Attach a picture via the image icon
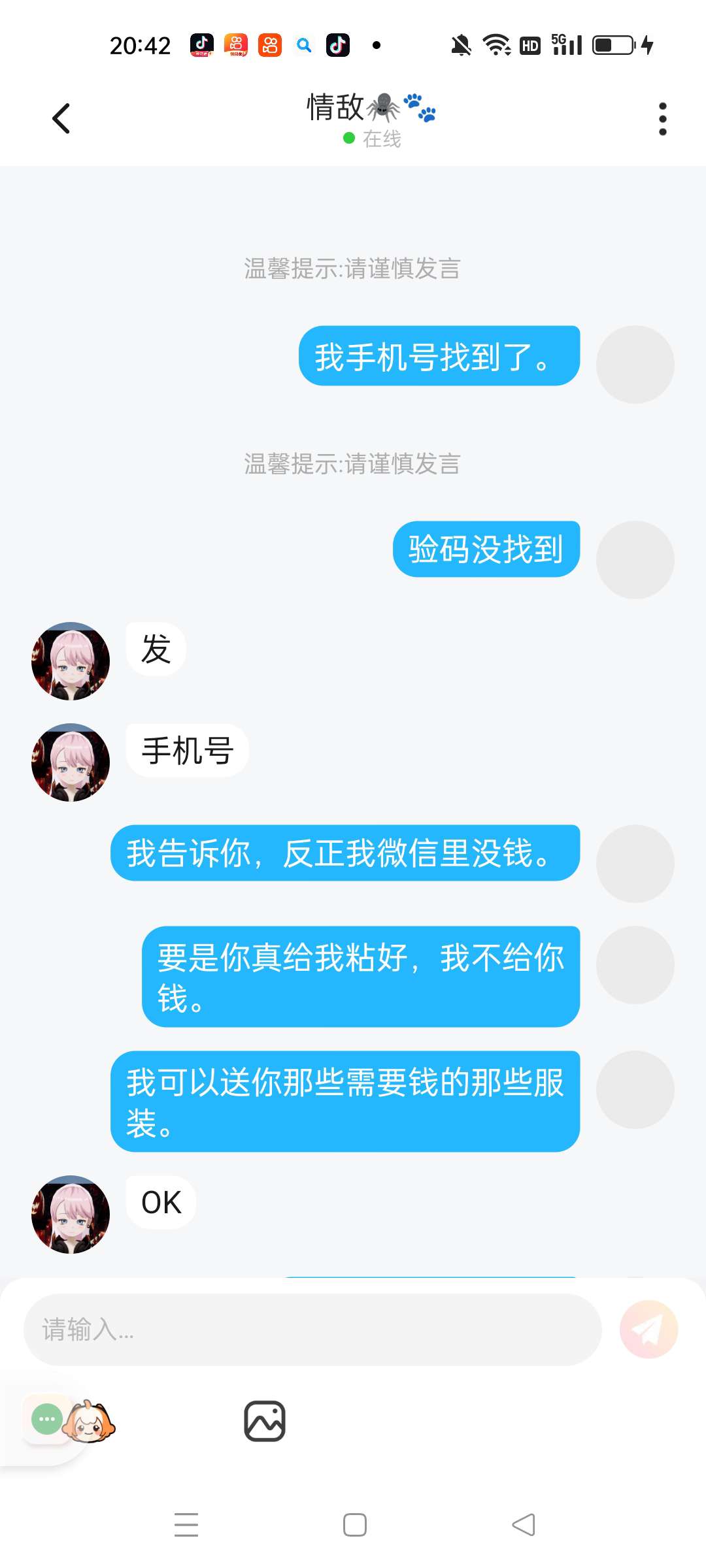The height and width of the screenshot is (1568, 706). [x=265, y=1421]
